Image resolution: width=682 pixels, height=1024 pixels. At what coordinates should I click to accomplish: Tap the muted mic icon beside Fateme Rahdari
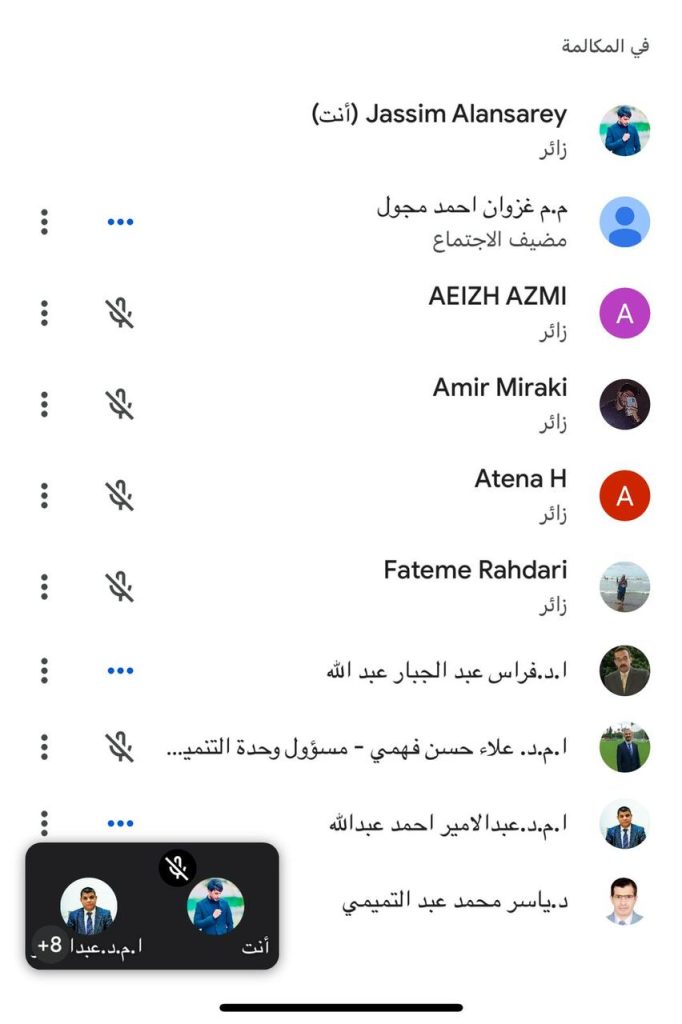[x=120, y=586]
